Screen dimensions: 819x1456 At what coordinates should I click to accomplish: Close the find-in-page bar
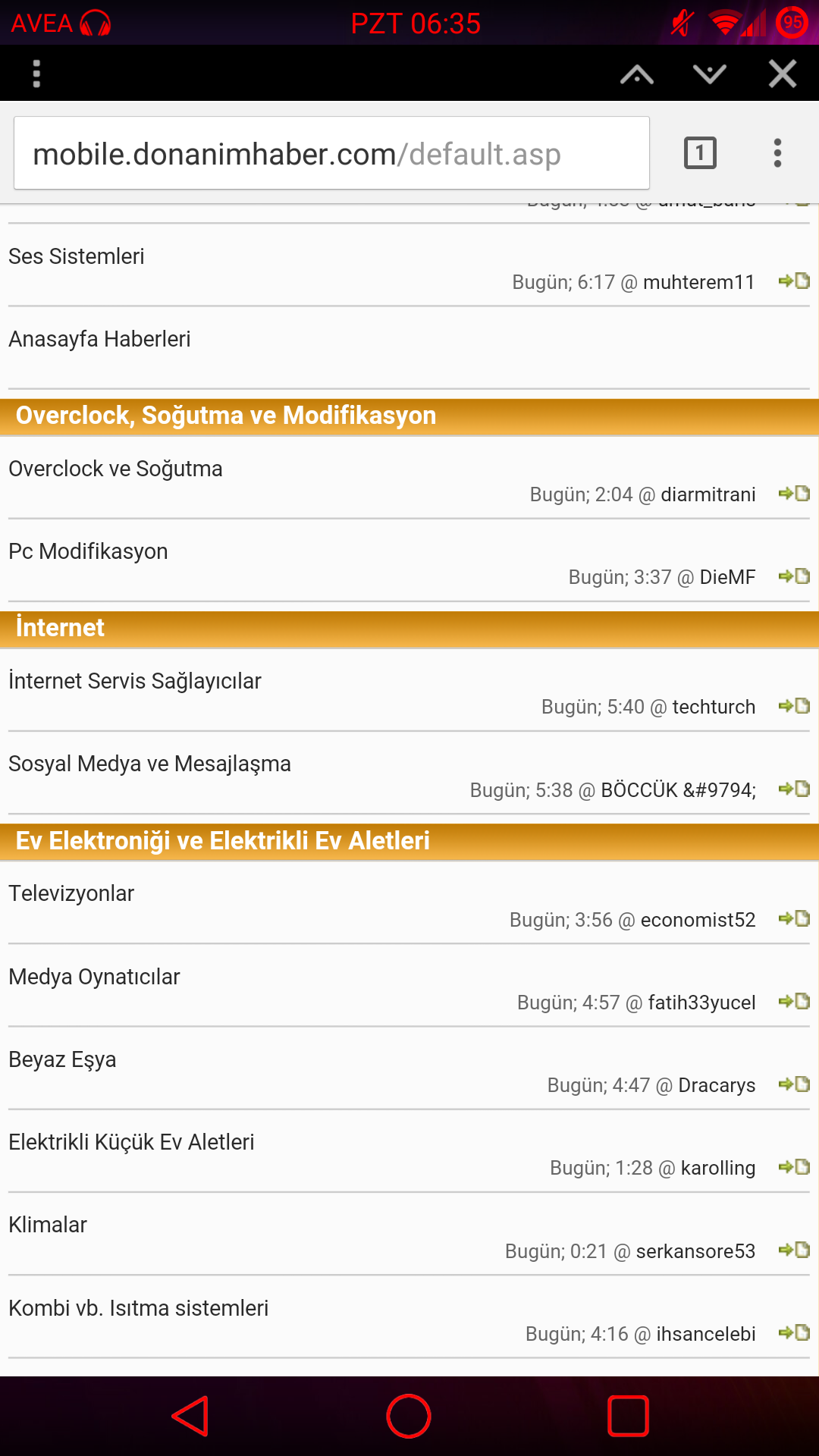point(782,74)
